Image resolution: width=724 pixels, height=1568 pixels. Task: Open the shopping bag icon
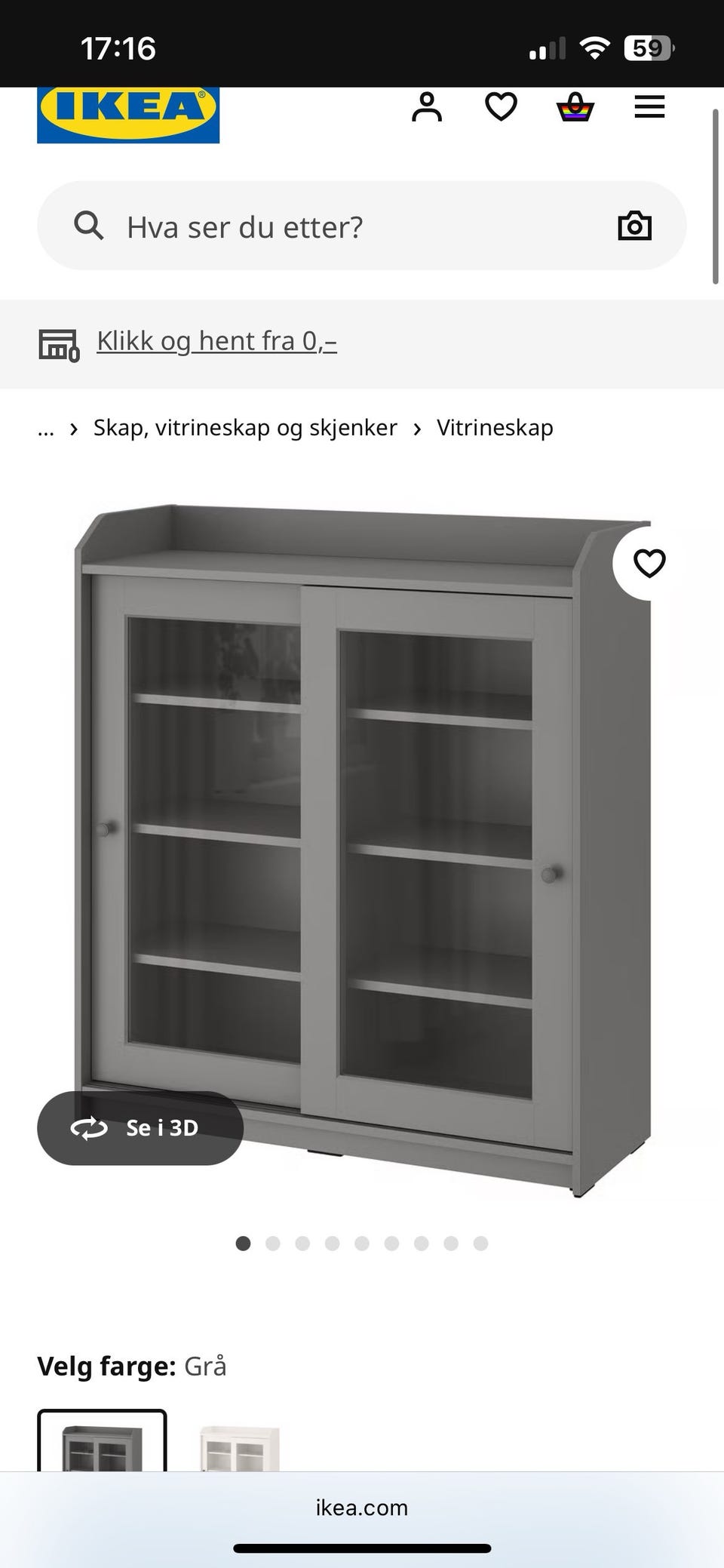coord(574,107)
